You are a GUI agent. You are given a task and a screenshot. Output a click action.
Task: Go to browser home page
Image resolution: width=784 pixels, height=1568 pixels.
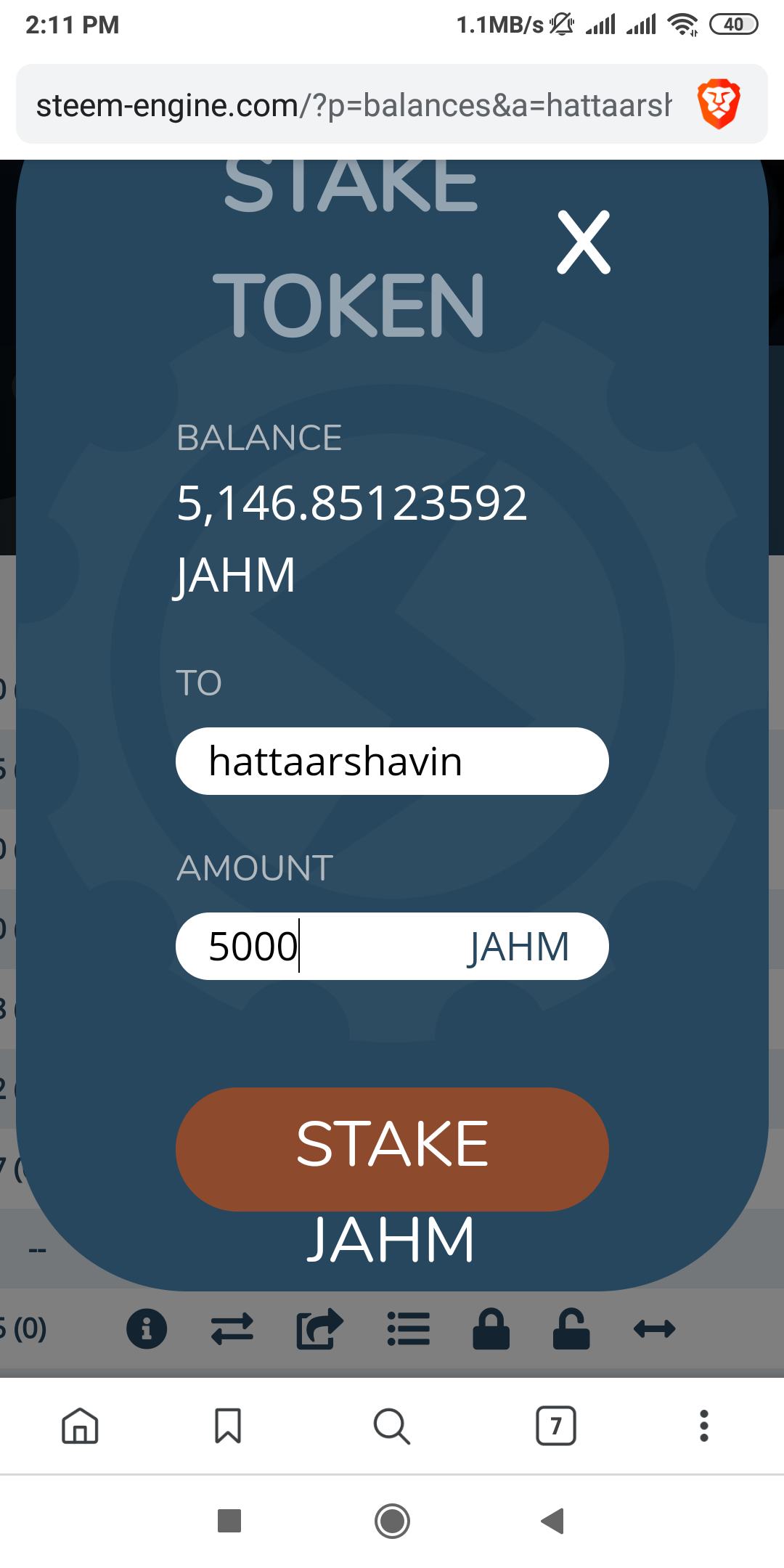(80, 1426)
